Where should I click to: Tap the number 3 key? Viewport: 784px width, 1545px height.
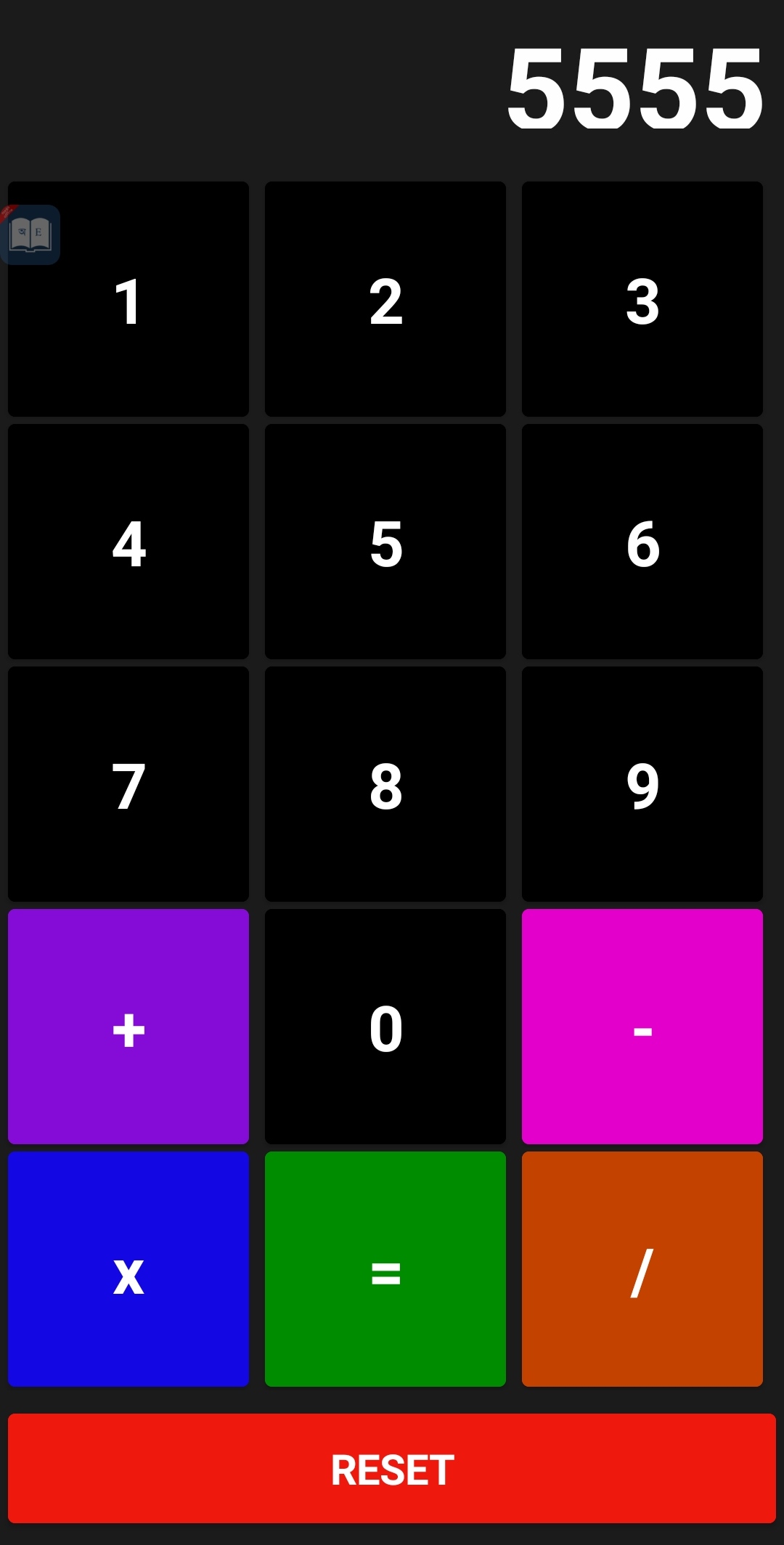(x=642, y=299)
